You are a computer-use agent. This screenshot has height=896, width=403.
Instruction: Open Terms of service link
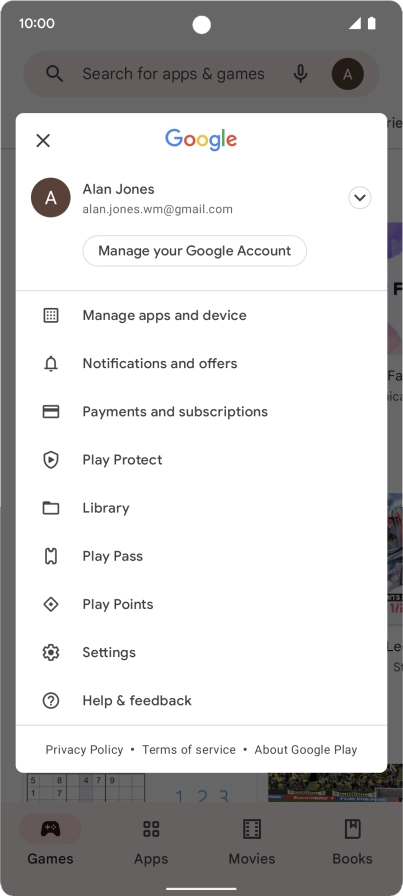(189, 750)
